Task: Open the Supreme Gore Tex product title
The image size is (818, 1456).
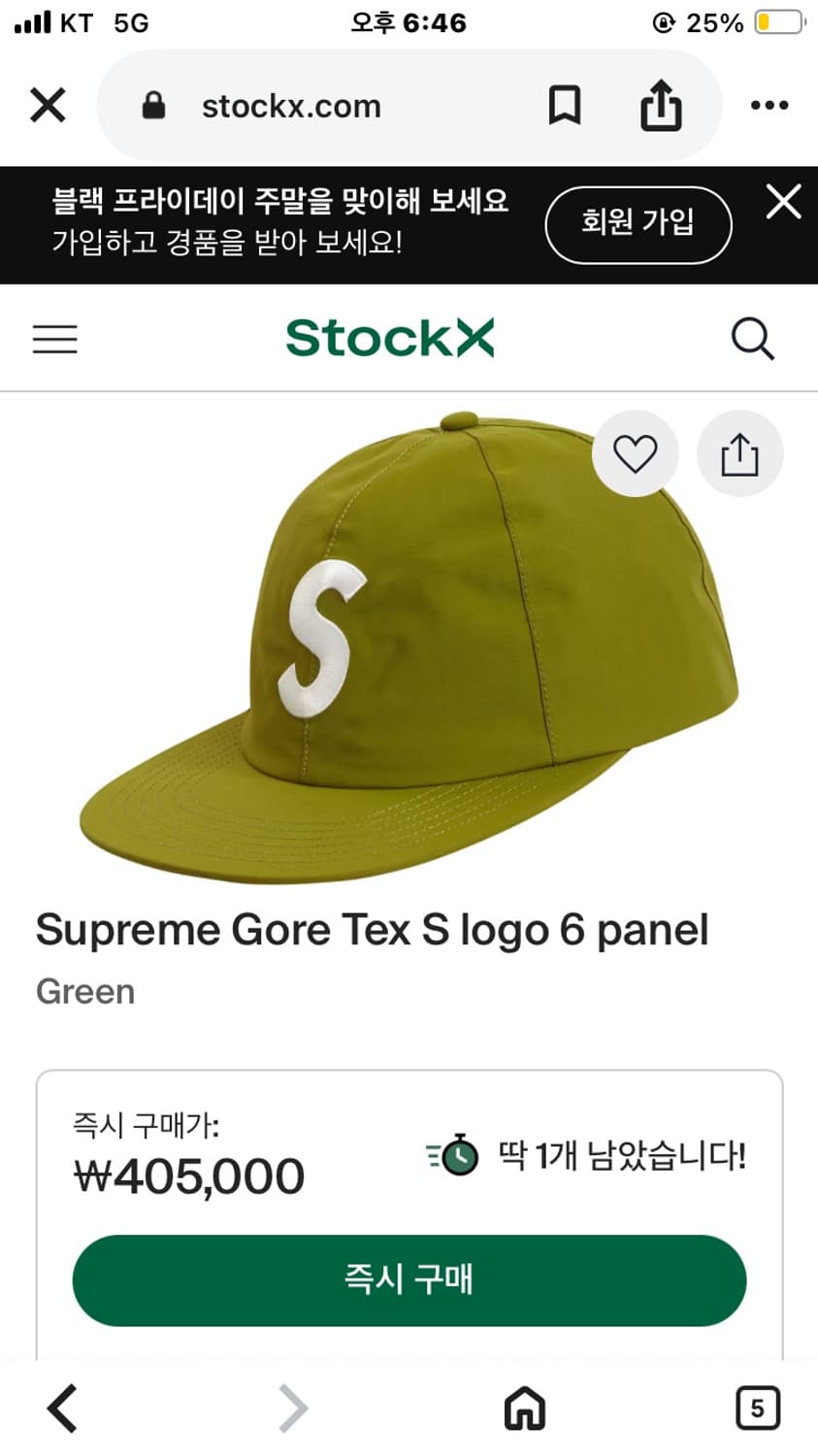Action: (372, 929)
